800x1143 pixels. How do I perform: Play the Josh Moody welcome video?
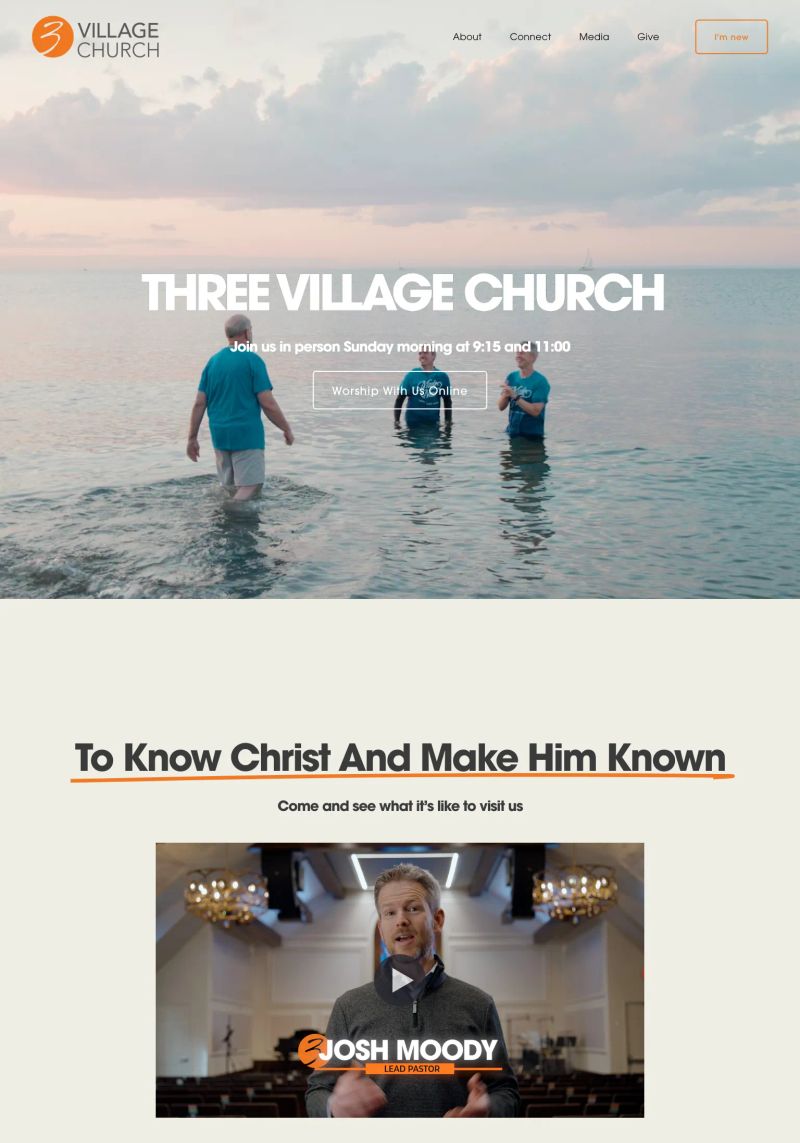tap(400, 980)
